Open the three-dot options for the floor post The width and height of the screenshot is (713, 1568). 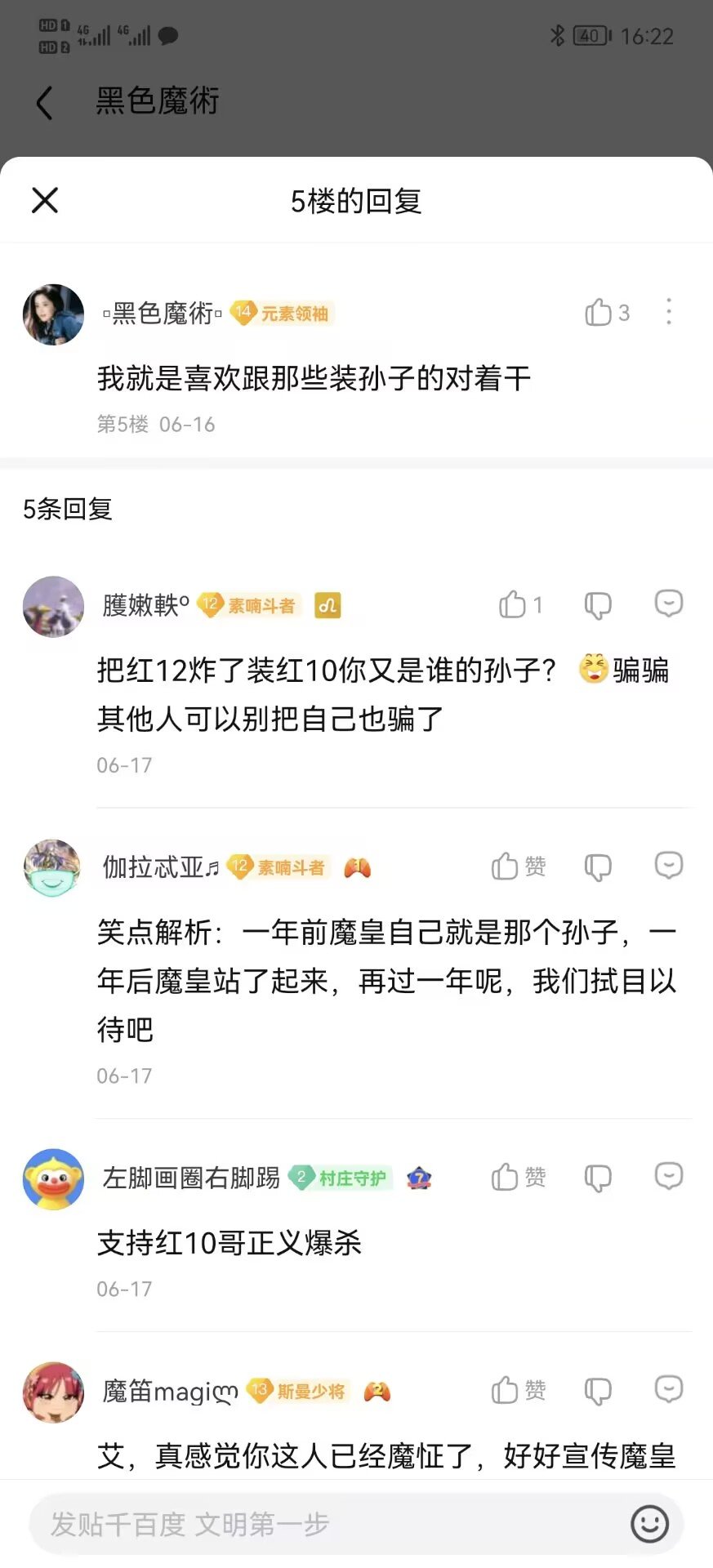[669, 313]
